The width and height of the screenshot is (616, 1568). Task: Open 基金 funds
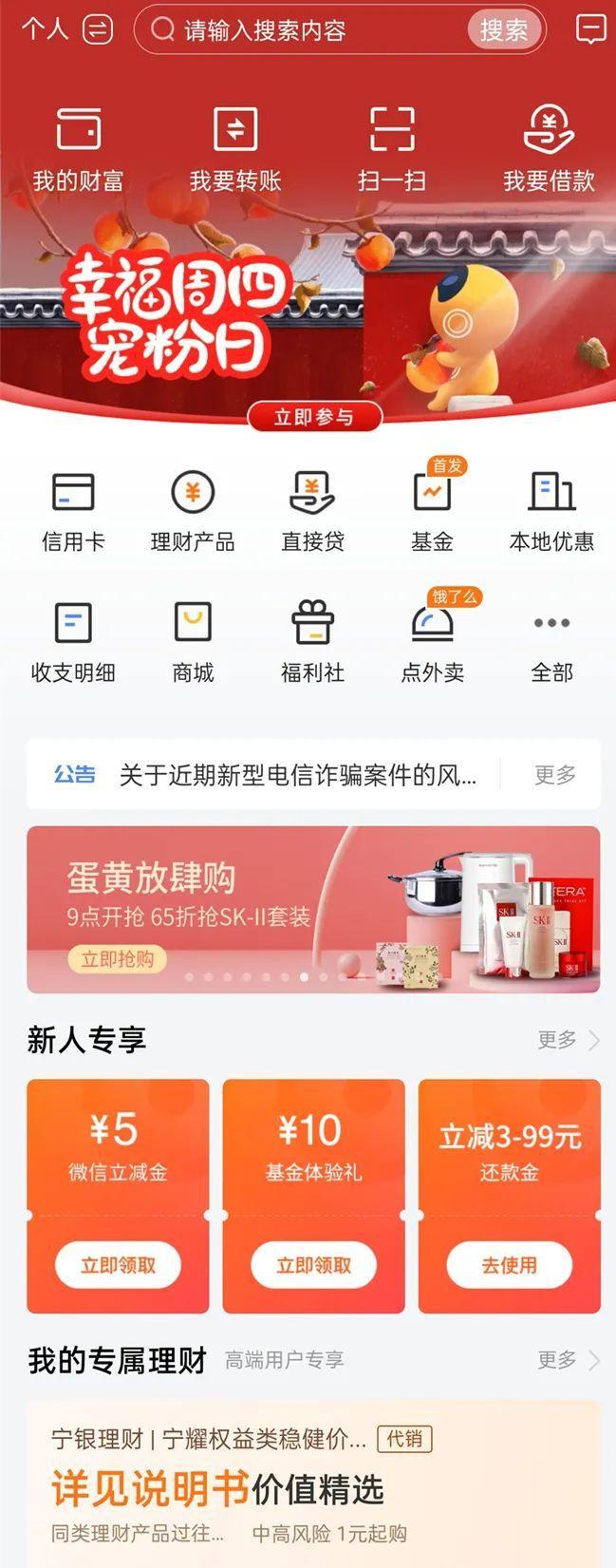[x=432, y=512]
